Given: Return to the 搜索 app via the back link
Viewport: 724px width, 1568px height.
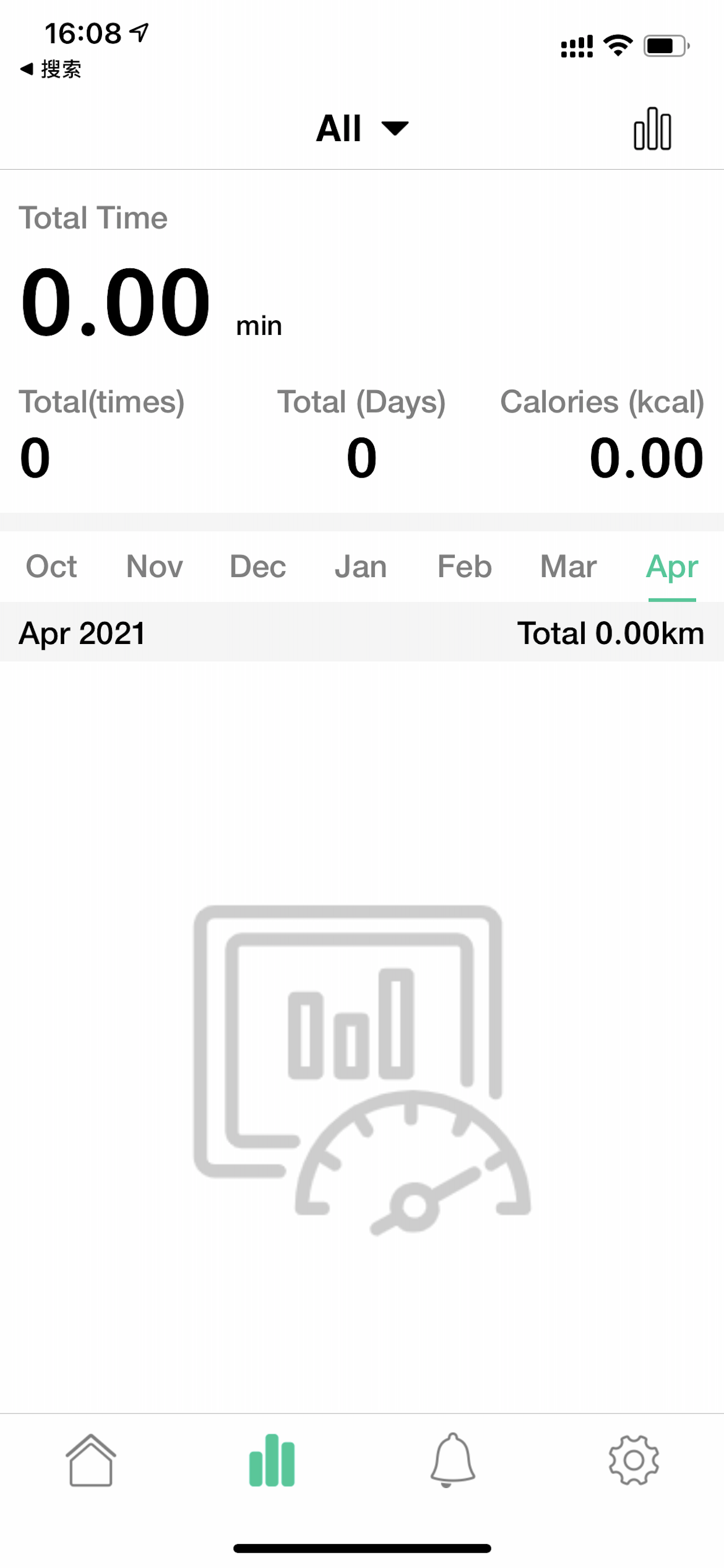Looking at the screenshot, I should click(51, 69).
